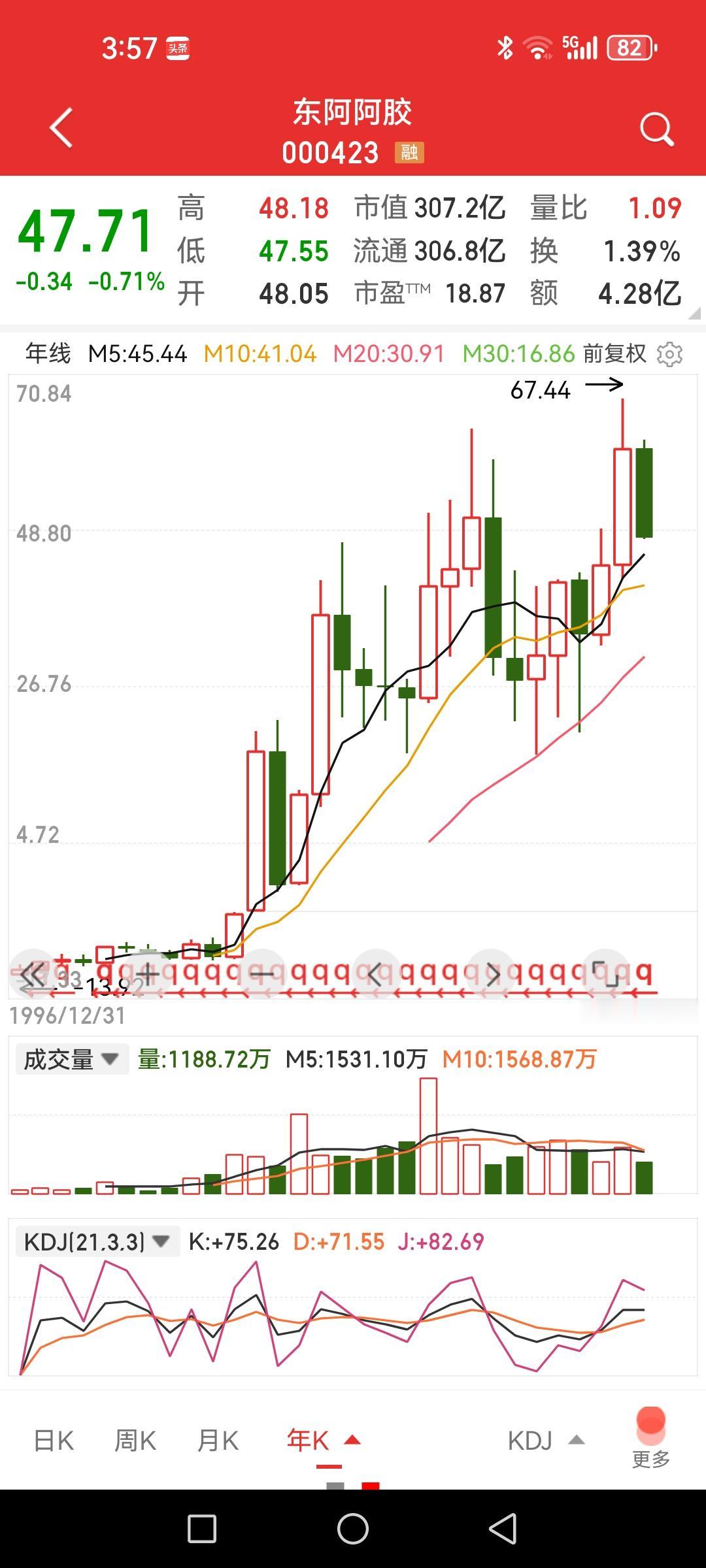Image resolution: width=706 pixels, height=1568 pixels.
Task: Change the 前复权 adjustment mode
Action: 614,353
